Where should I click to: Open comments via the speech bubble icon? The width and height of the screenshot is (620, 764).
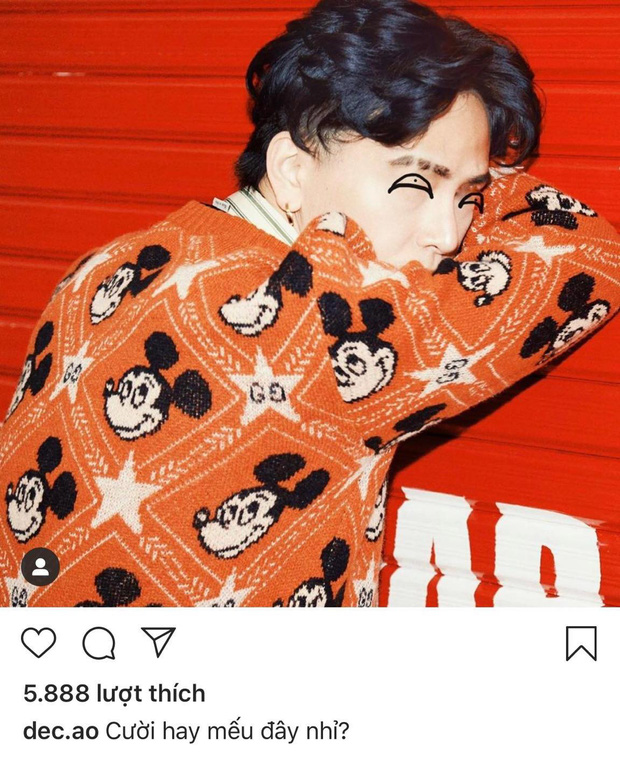[98, 643]
